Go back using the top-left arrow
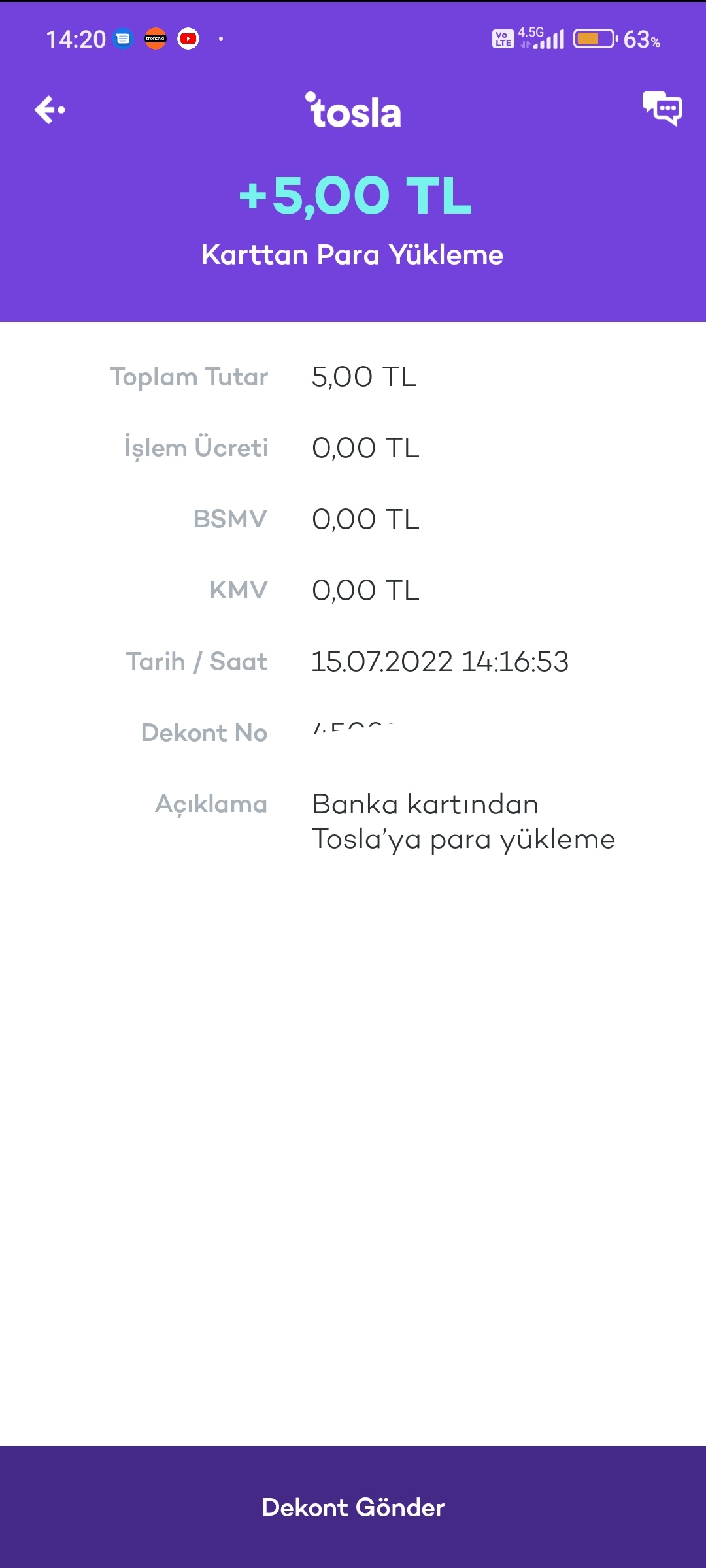 coord(50,110)
